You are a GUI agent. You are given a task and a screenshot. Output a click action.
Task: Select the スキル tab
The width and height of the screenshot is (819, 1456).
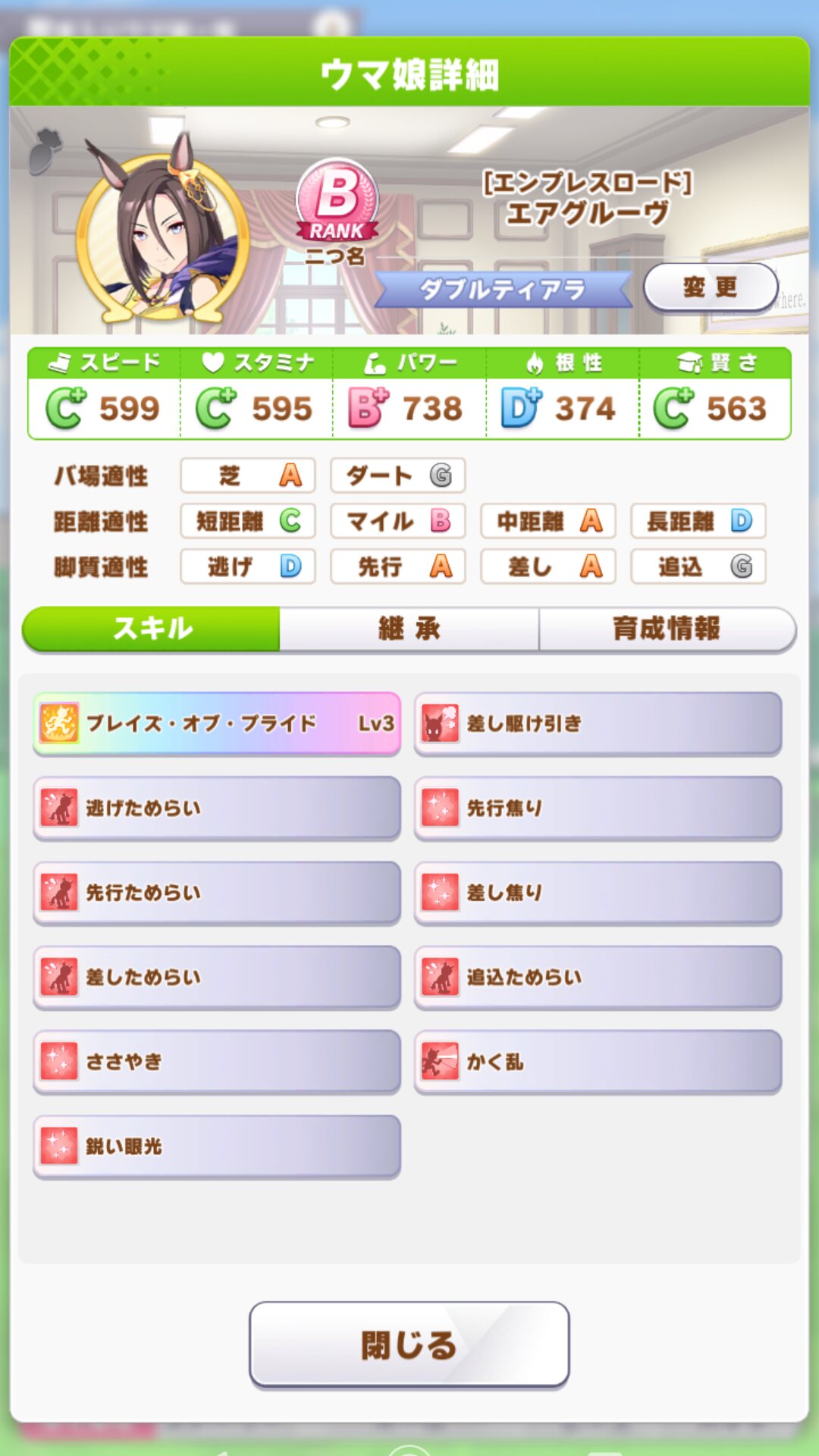[x=152, y=629]
